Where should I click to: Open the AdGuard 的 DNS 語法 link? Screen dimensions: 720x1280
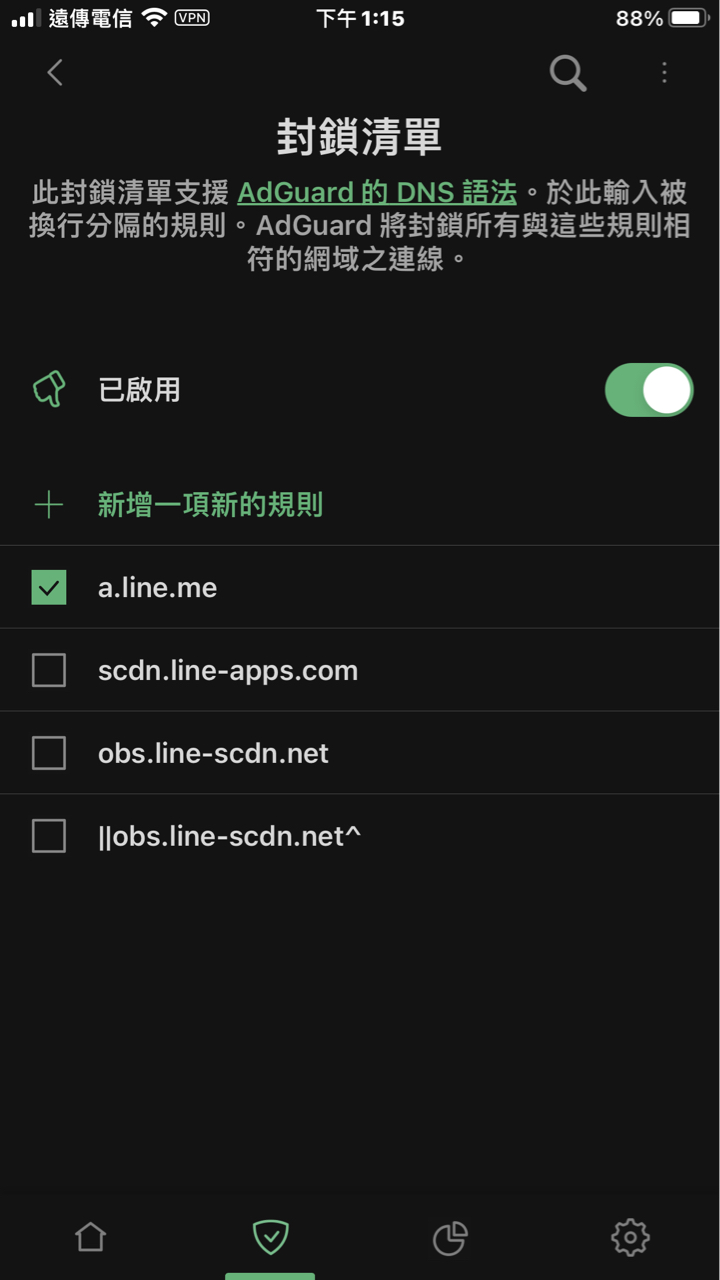[x=377, y=192]
